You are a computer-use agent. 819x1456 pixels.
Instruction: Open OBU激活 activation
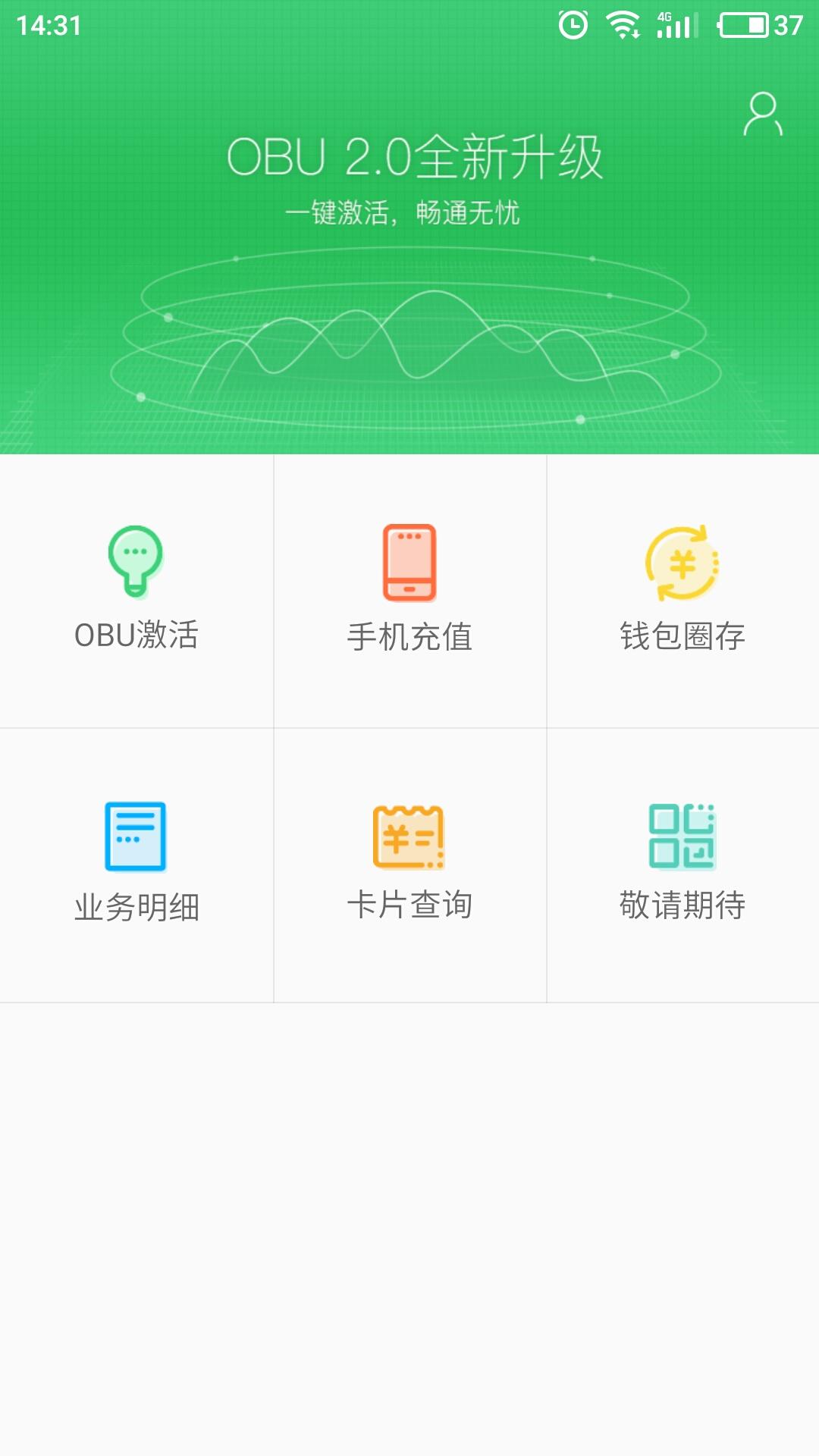(136, 590)
